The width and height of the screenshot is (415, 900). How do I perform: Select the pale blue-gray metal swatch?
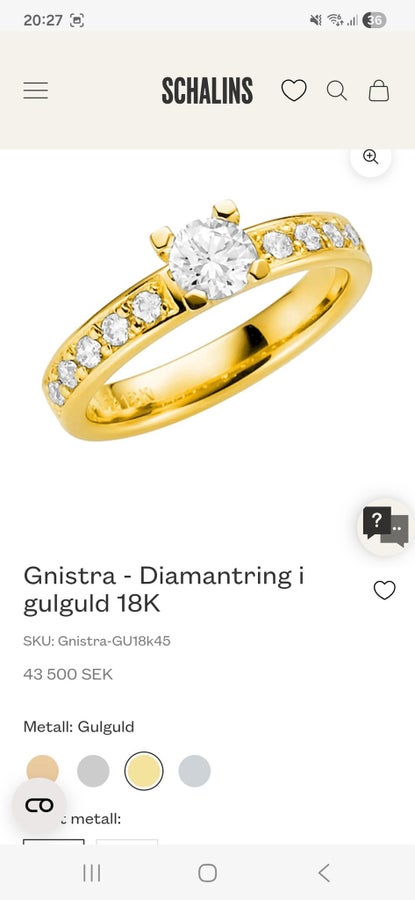click(x=195, y=771)
